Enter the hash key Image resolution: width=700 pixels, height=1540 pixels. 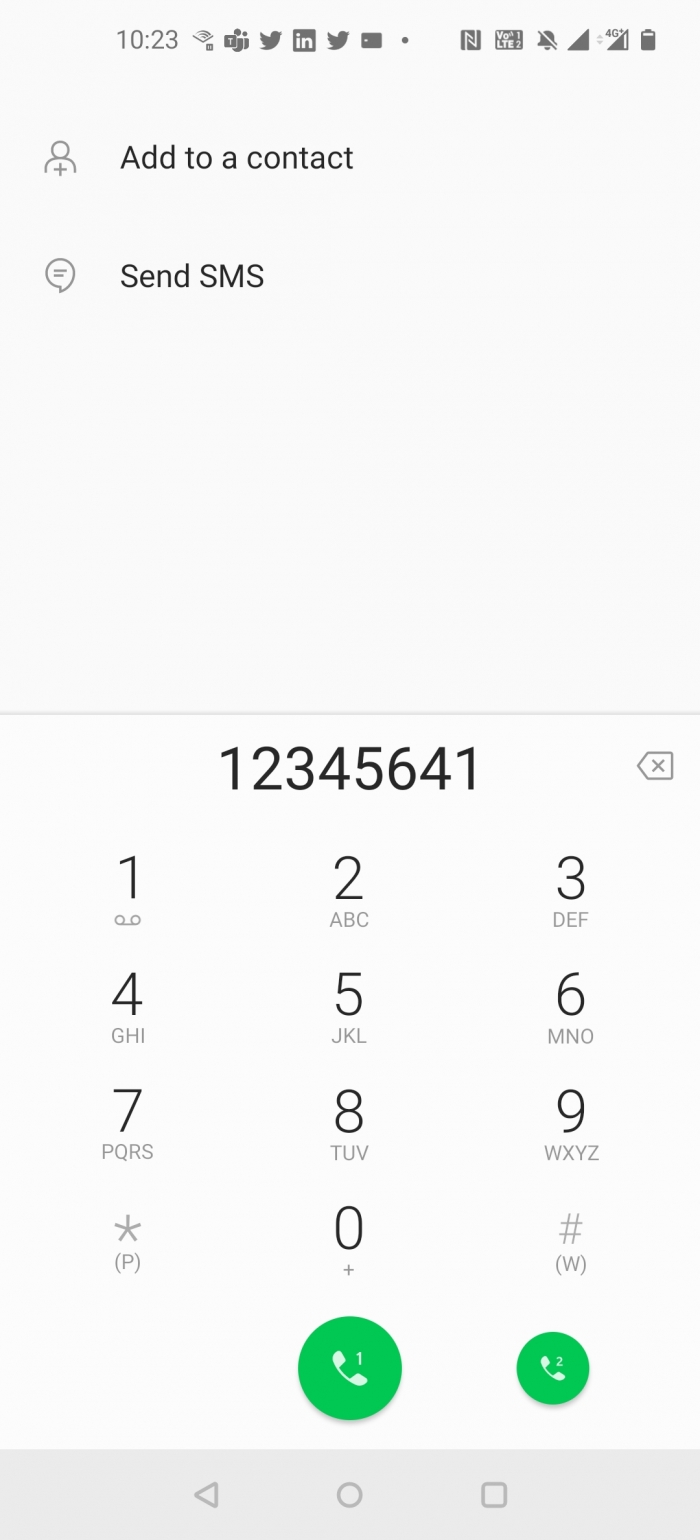570,1242
